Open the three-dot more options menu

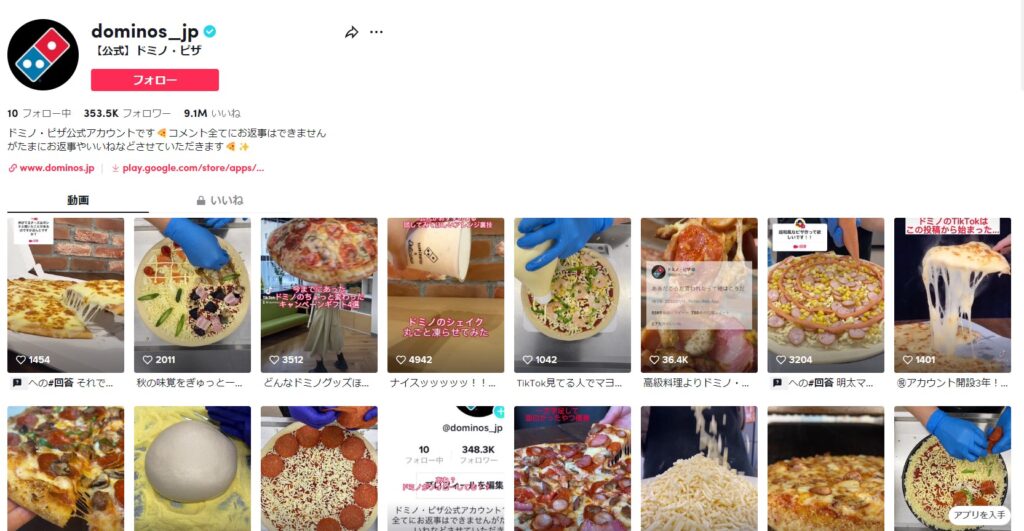(x=376, y=32)
